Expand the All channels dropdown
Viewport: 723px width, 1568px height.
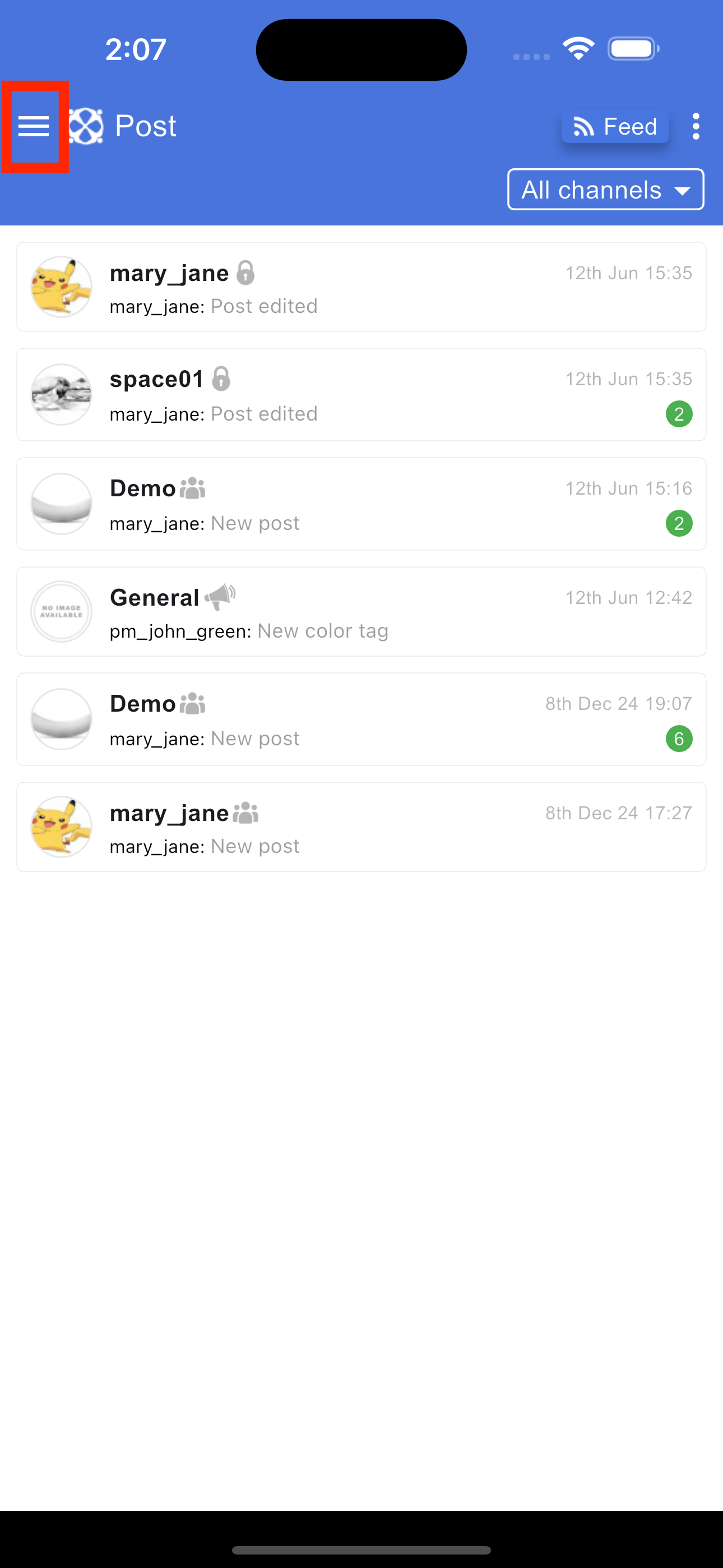pyautogui.click(x=605, y=190)
